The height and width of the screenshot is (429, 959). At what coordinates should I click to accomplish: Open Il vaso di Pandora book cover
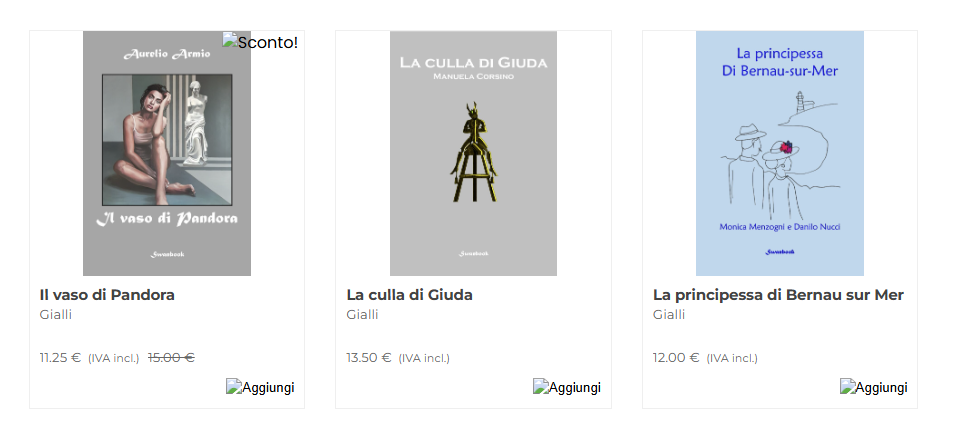tap(167, 153)
